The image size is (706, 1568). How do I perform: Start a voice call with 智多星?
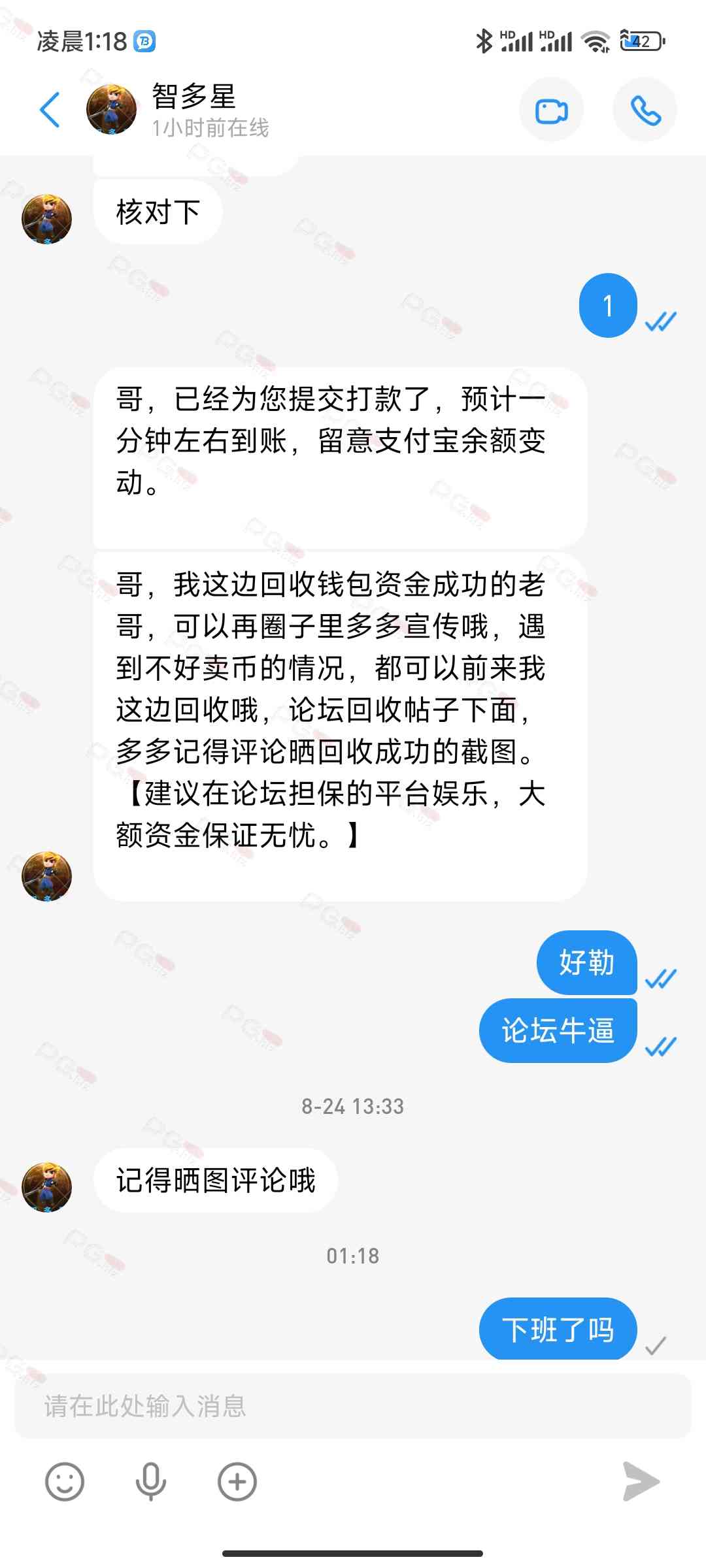(645, 110)
